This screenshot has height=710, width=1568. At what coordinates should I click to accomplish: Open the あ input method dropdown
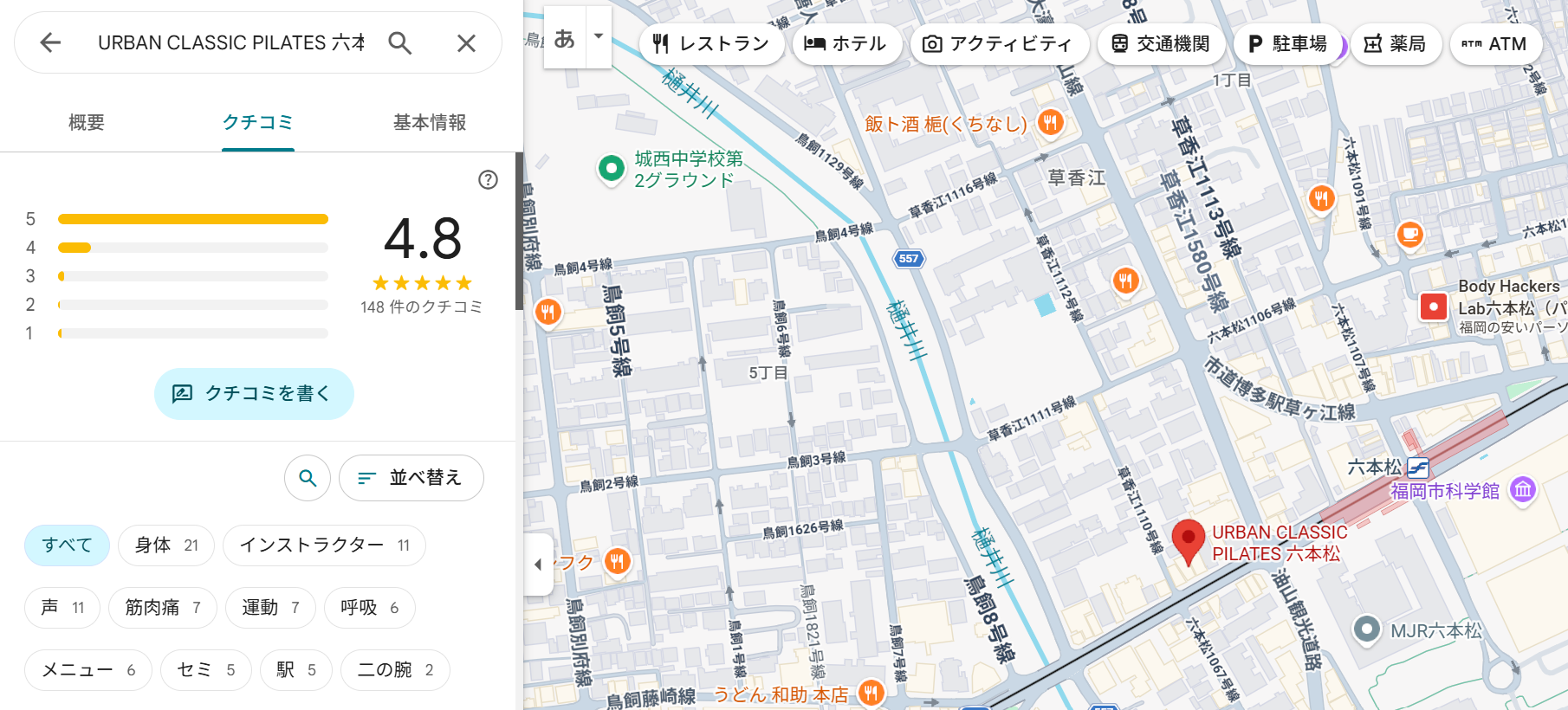click(x=599, y=37)
